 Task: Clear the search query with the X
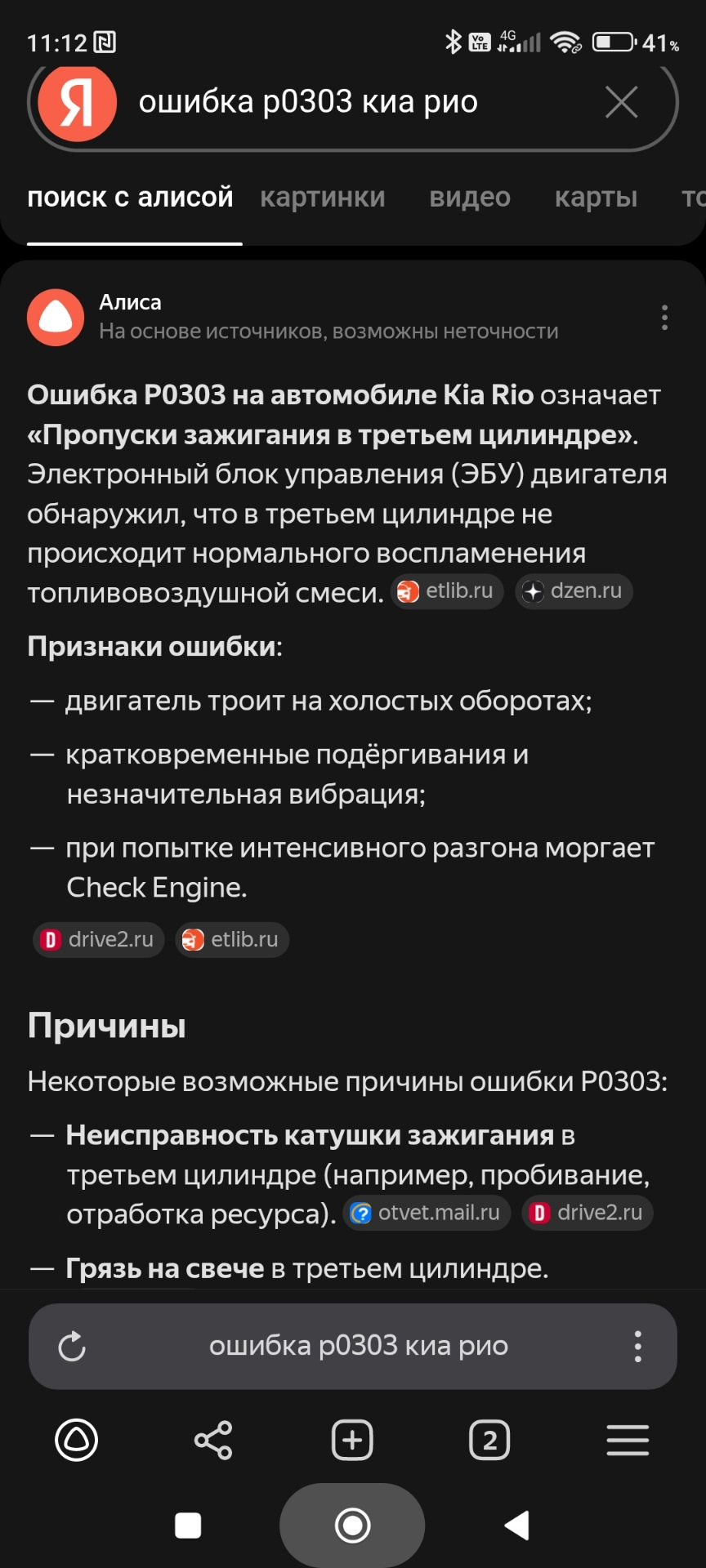click(x=621, y=103)
